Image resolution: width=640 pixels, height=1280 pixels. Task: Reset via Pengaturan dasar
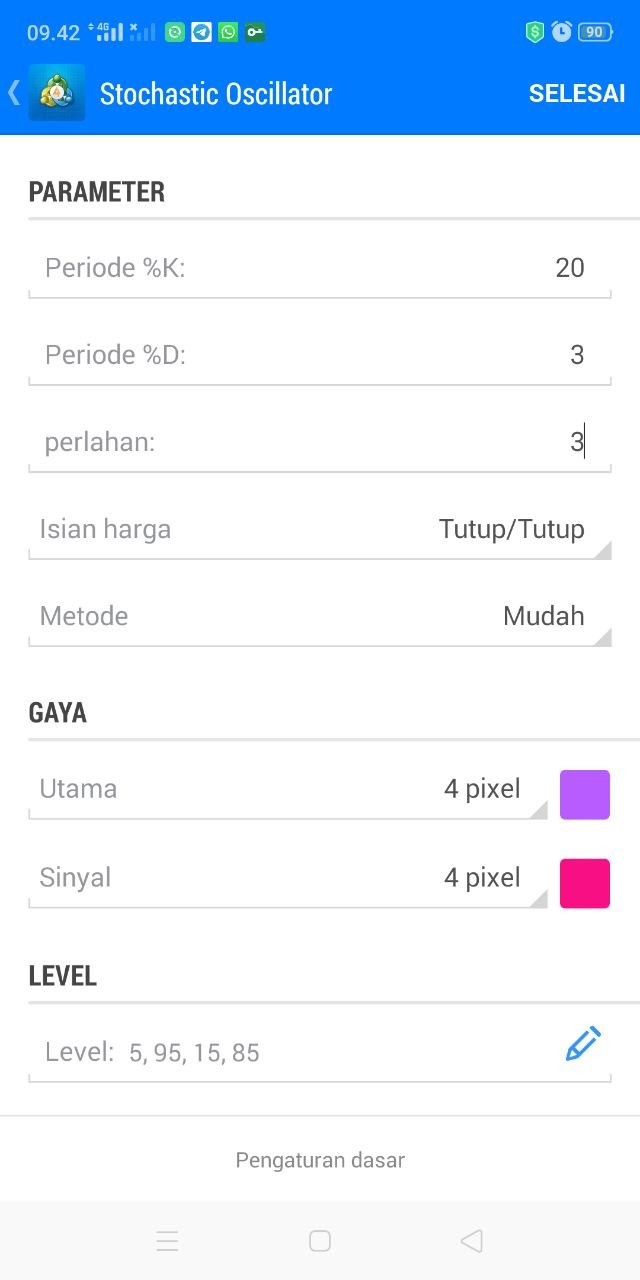(320, 1160)
